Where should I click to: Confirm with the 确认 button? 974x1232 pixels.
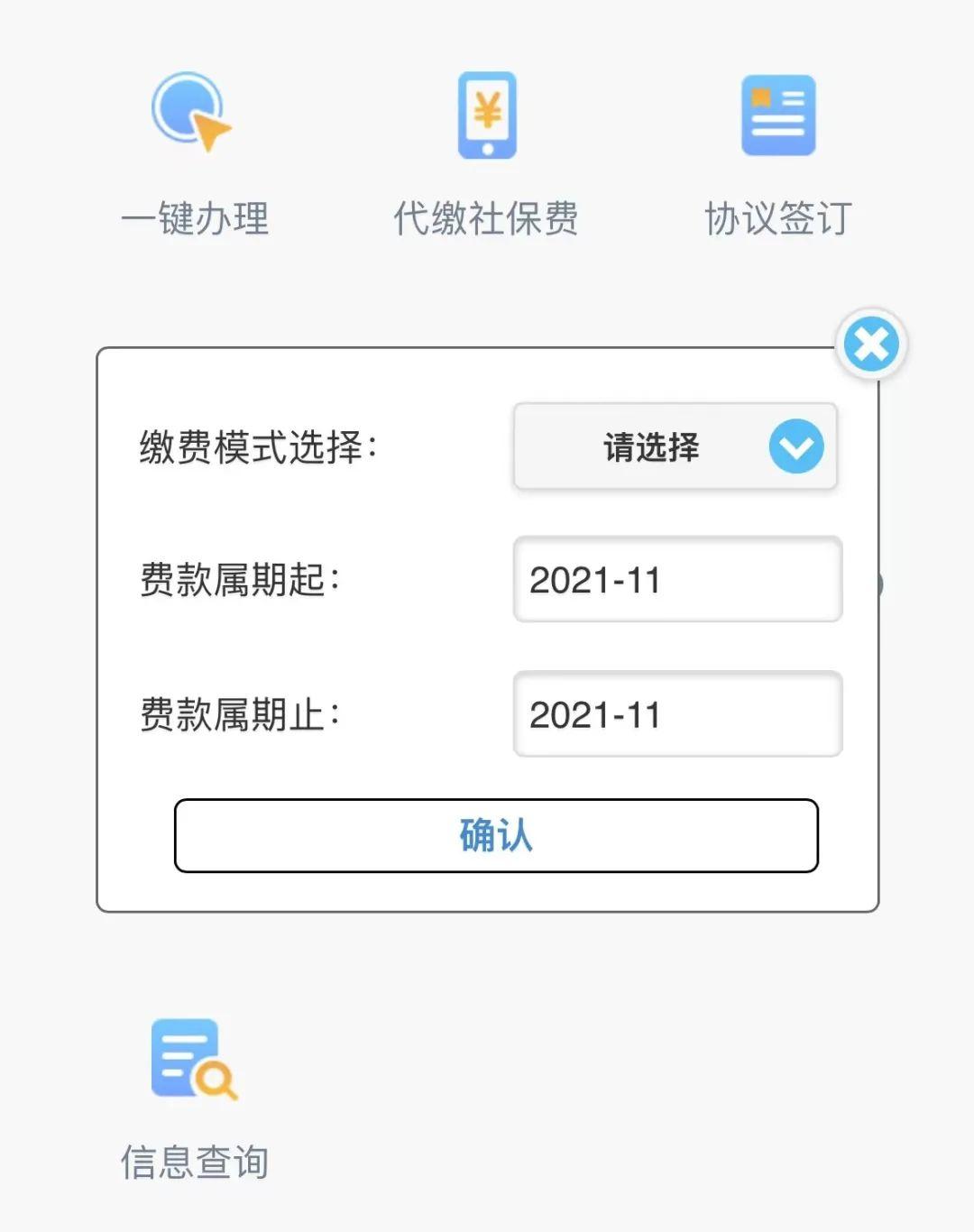coord(496,835)
